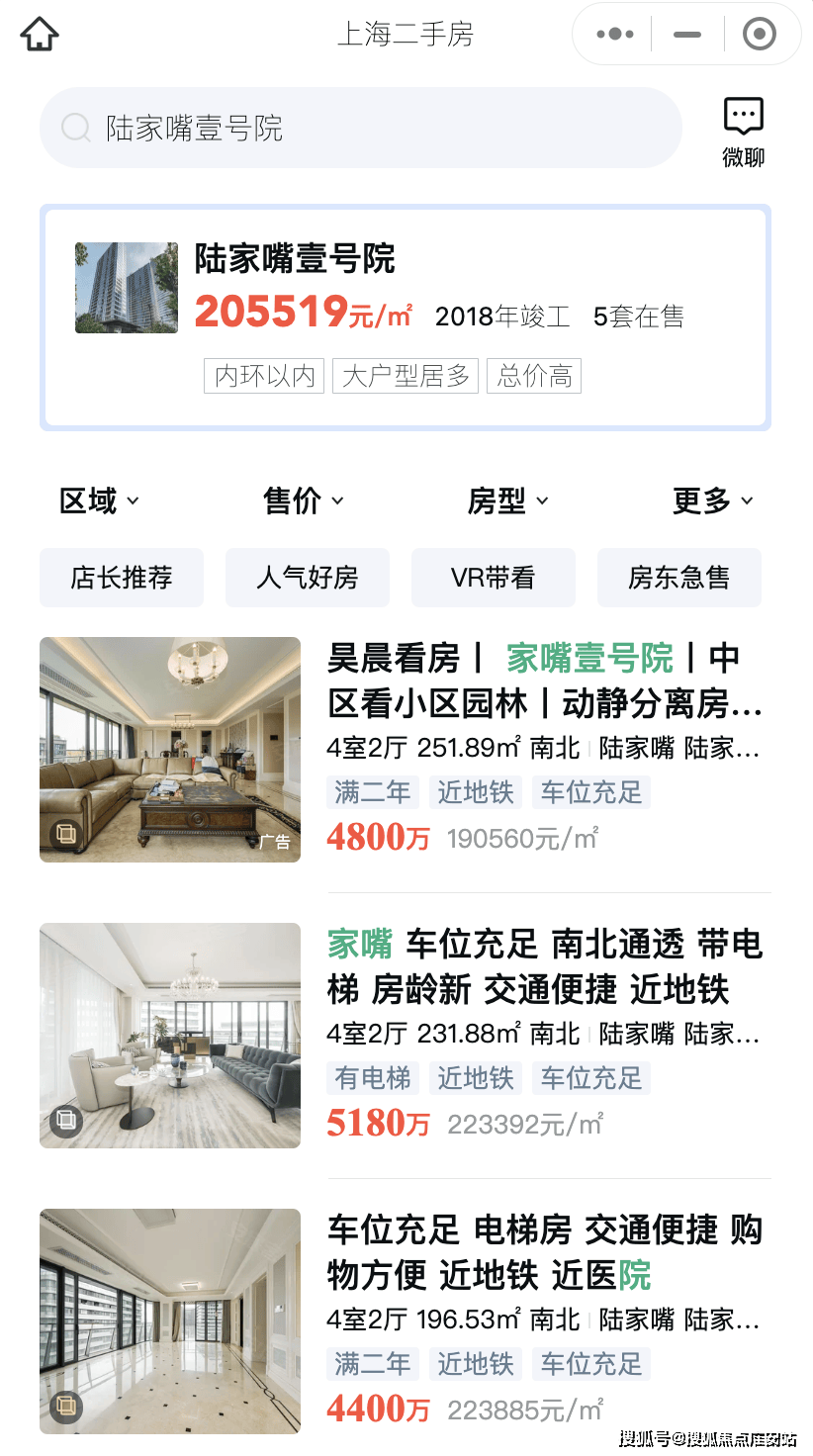Open the 5180万 231.88㎡ listing
The height and width of the screenshot is (1456, 813).
(x=544, y=1035)
